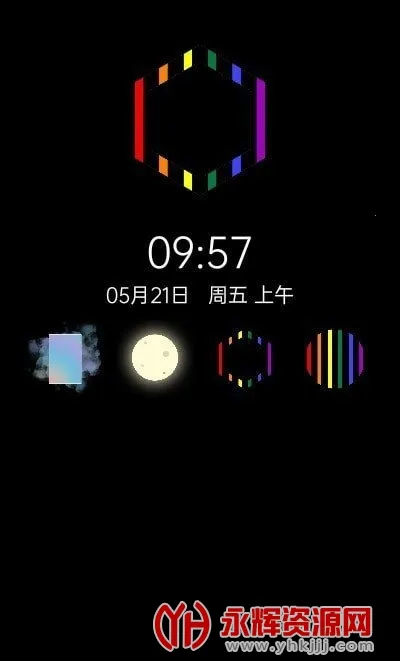Image resolution: width=400 pixels, height=661 pixels.
Task: Select the rainbow dashed hexagon style
Action: [x=245, y=359]
